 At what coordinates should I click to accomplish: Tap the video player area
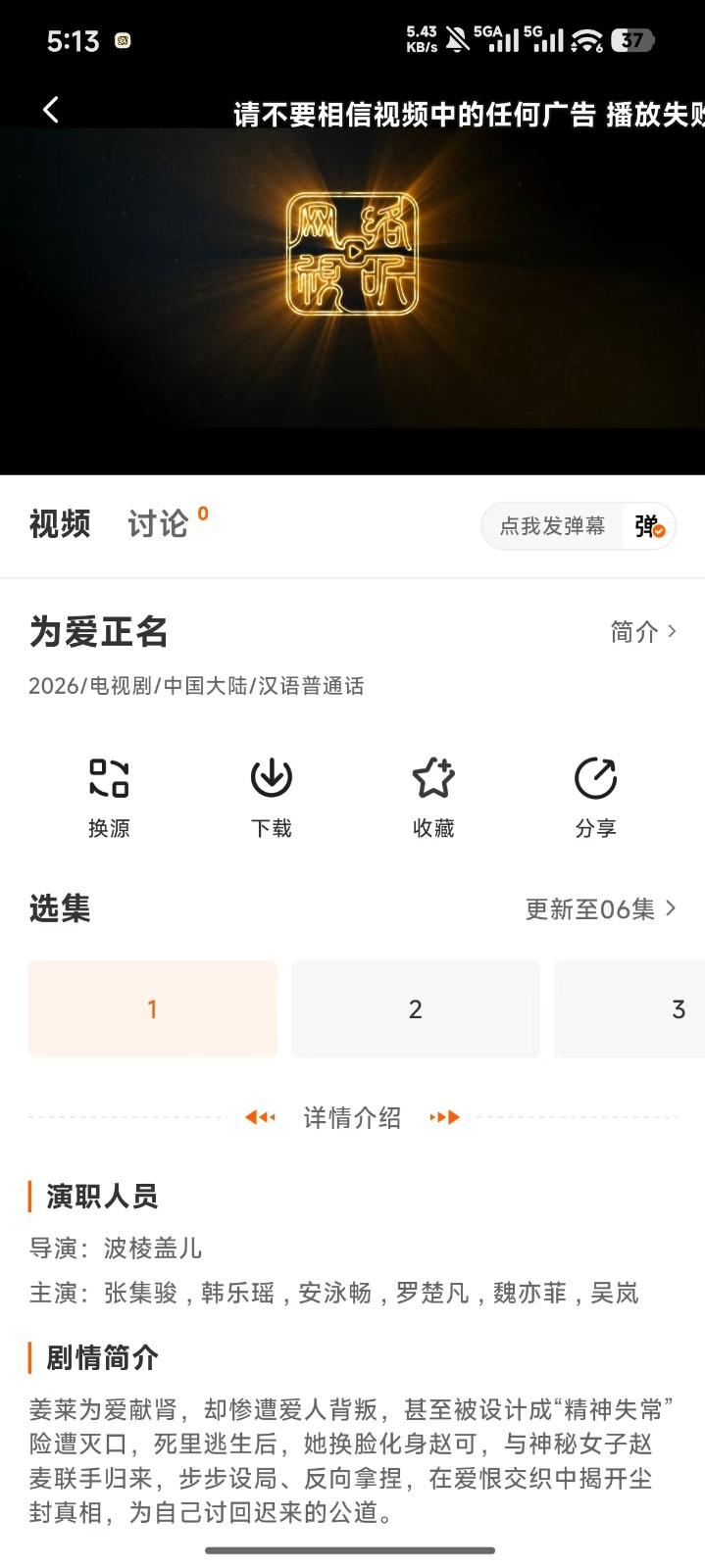(352, 294)
